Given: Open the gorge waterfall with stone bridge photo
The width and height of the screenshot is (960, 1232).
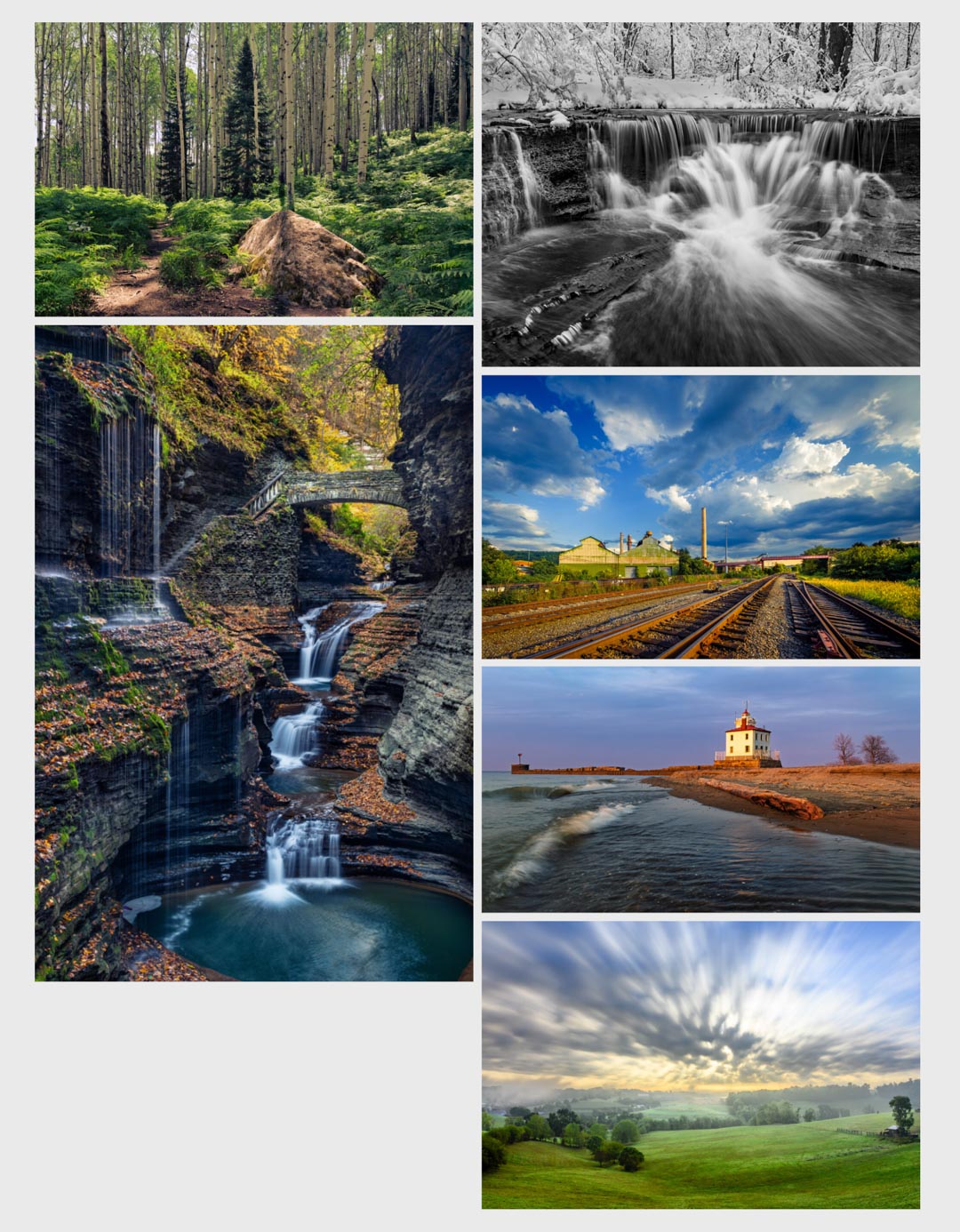Looking at the screenshot, I should click(x=253, y=653).
